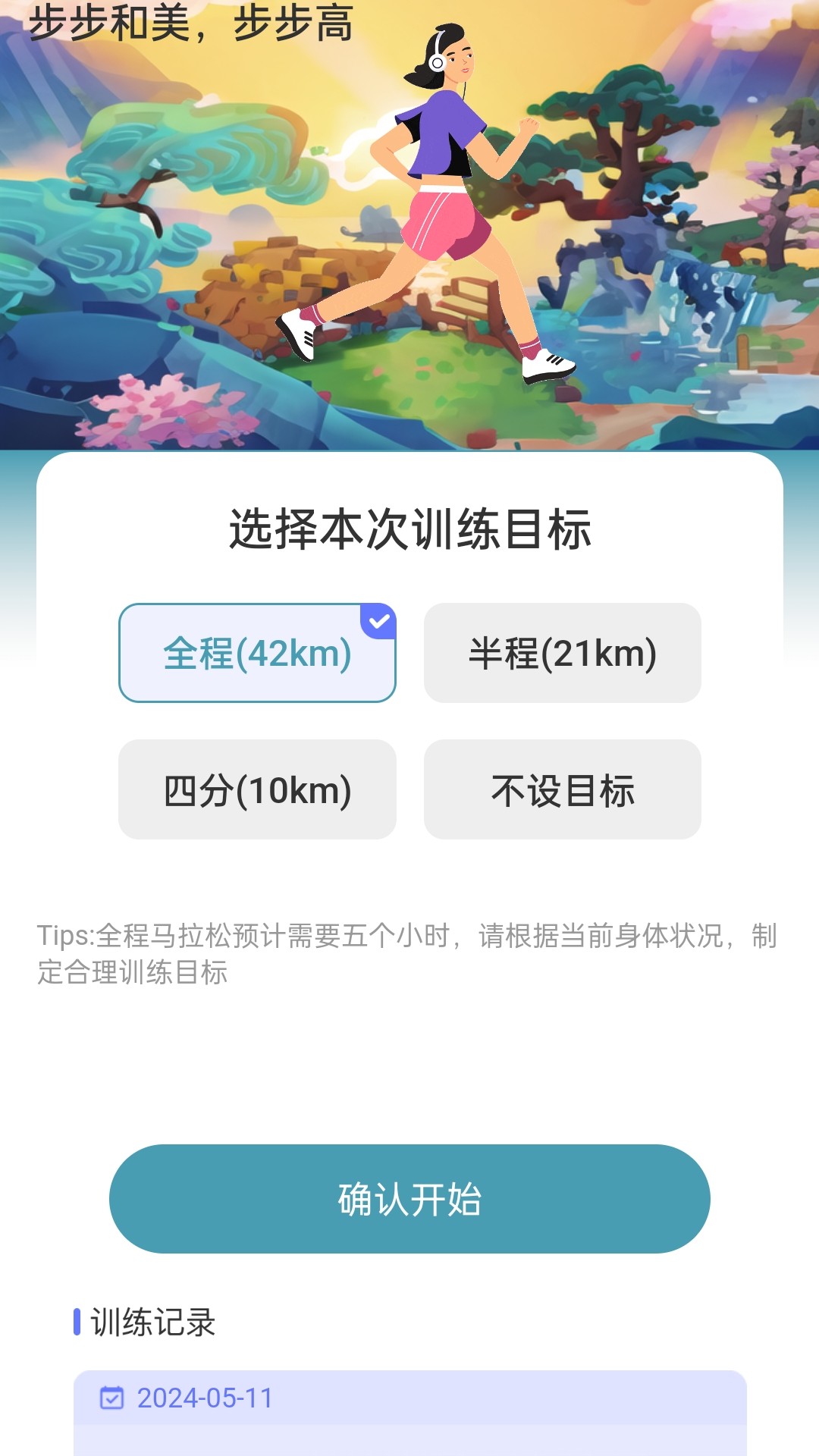Choose the 四分(10km) goal option
The height and width of the screenshot is (1456, 819).
click(x=257, y=791)
